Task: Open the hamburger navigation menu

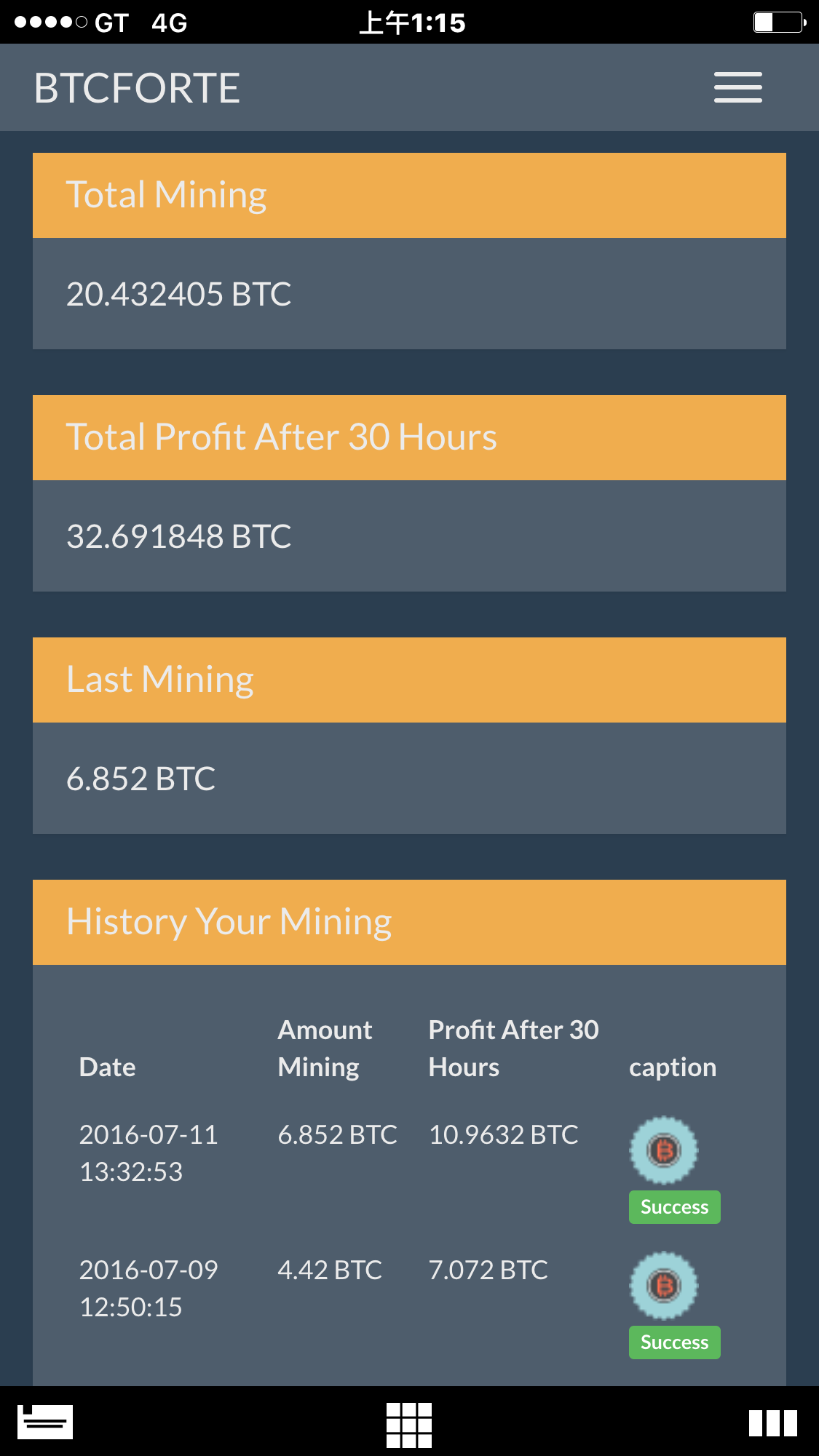Action: (x=737, y=87)
